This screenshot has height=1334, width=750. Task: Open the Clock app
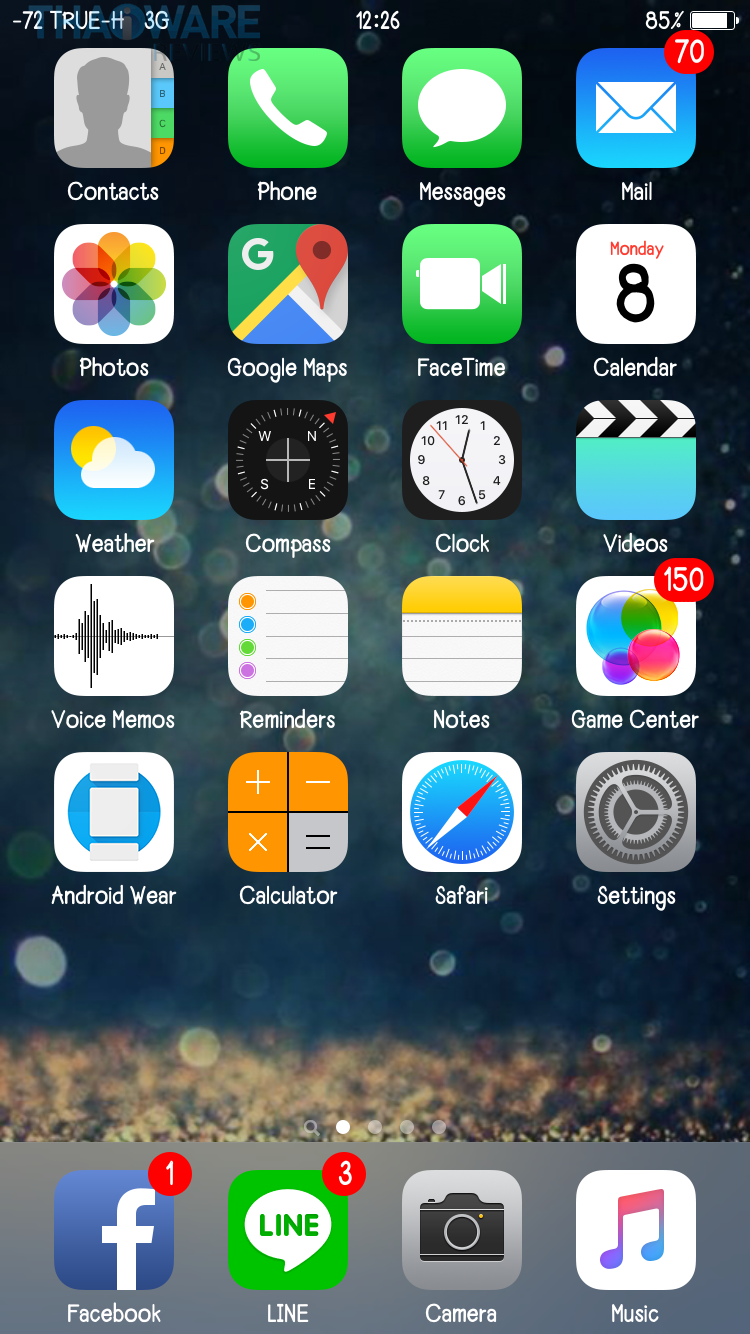(462, 460)
